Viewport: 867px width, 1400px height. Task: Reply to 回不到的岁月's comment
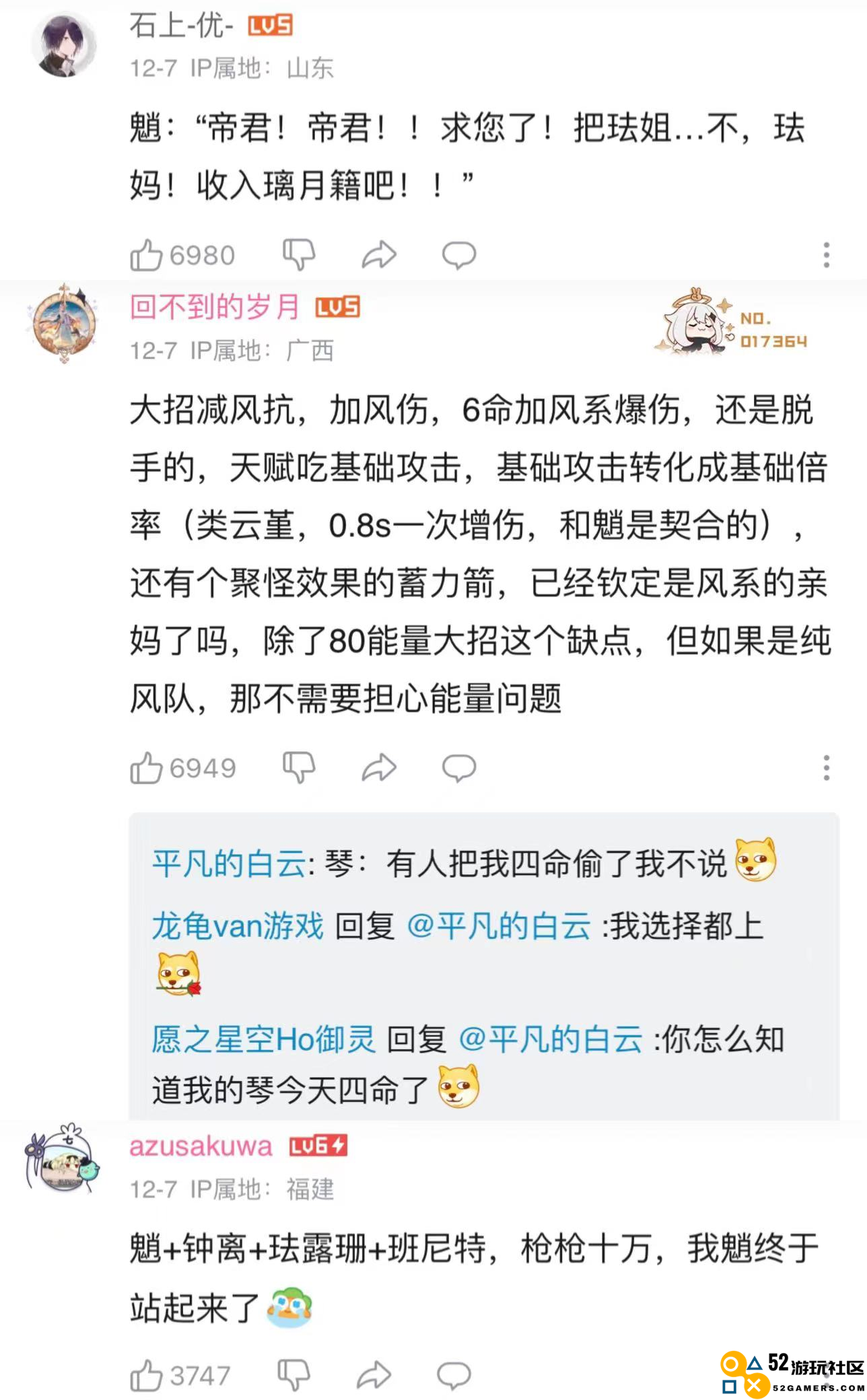click(459, 768)
